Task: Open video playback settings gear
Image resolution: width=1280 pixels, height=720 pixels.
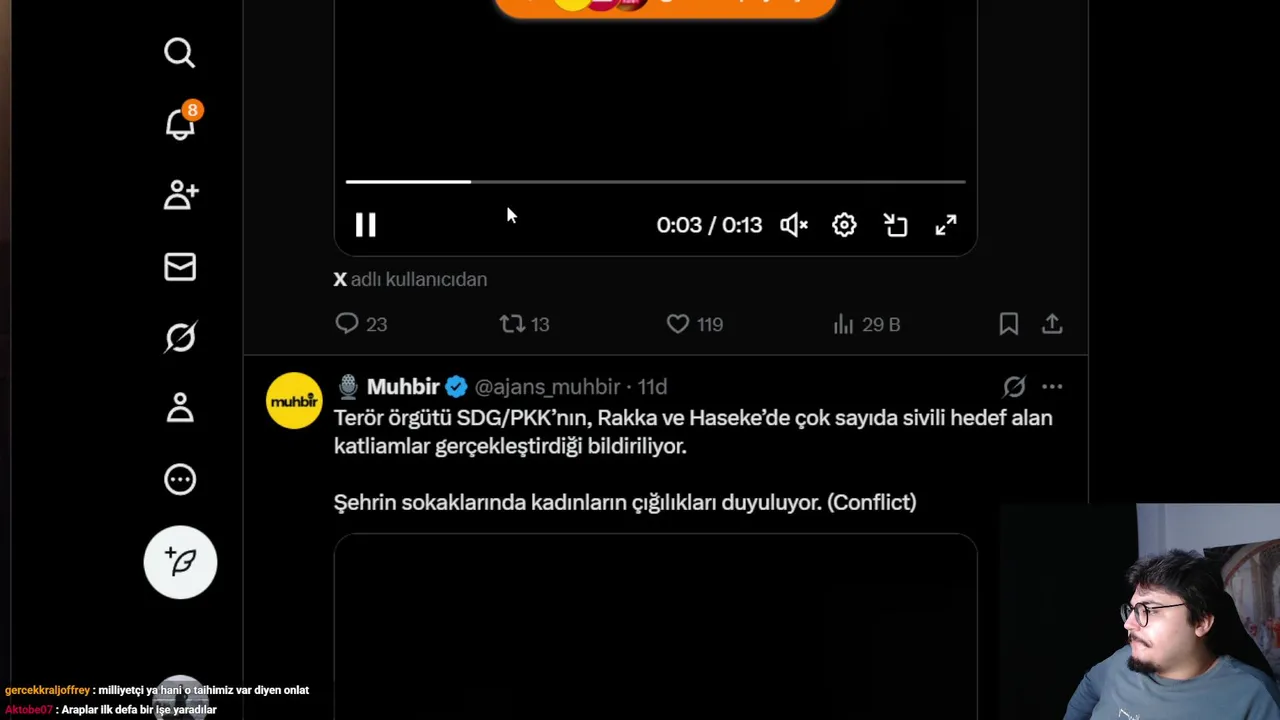Action: tap(844, 225)
